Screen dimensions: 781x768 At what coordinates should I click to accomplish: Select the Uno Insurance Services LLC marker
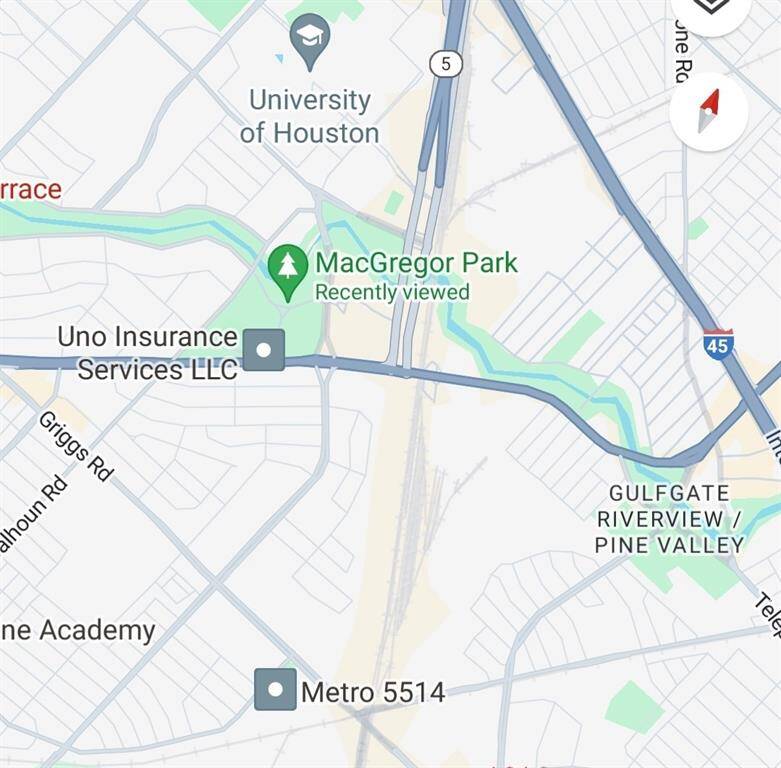264,350
